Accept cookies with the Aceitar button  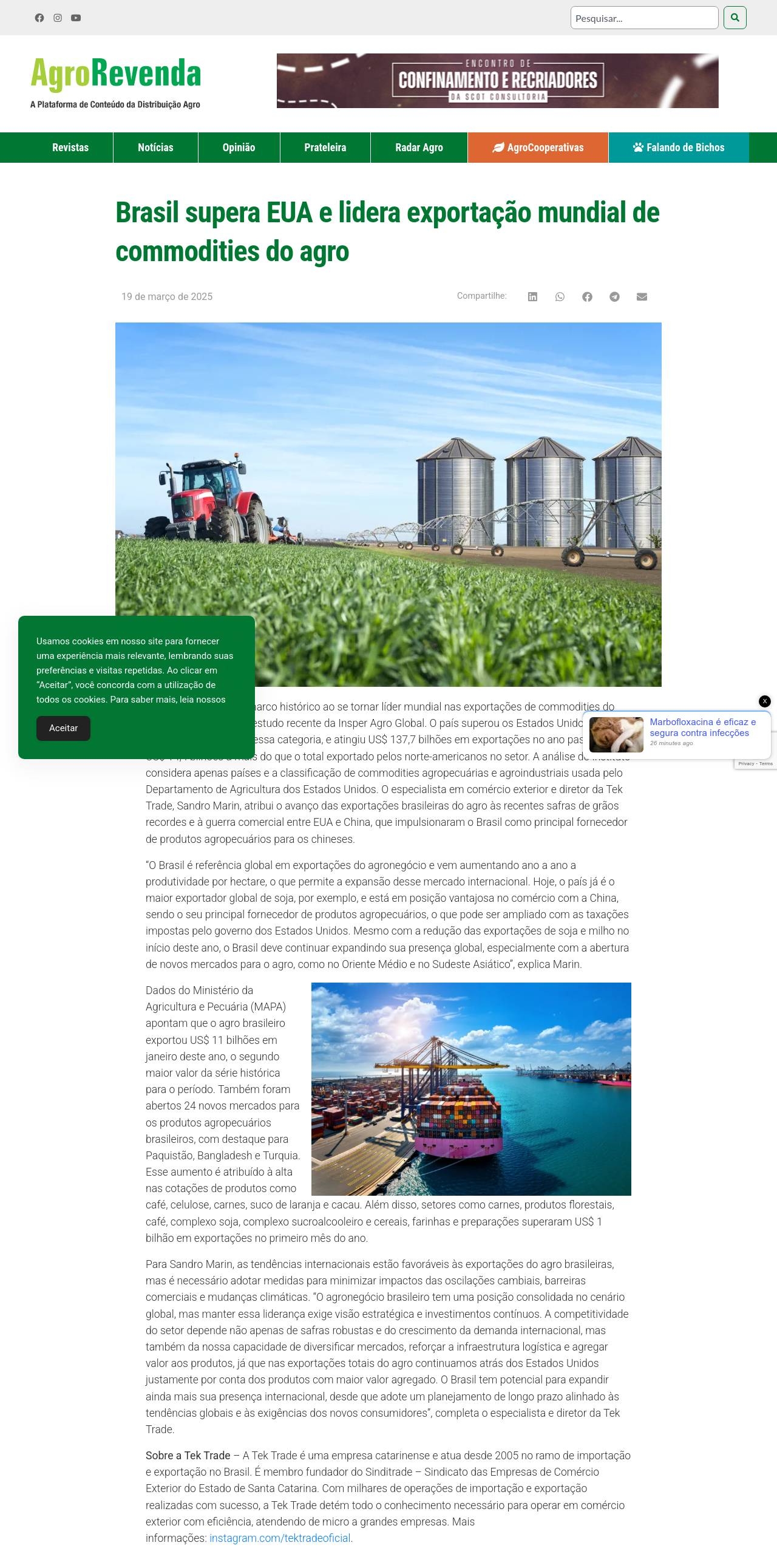[x=63, y=728]
